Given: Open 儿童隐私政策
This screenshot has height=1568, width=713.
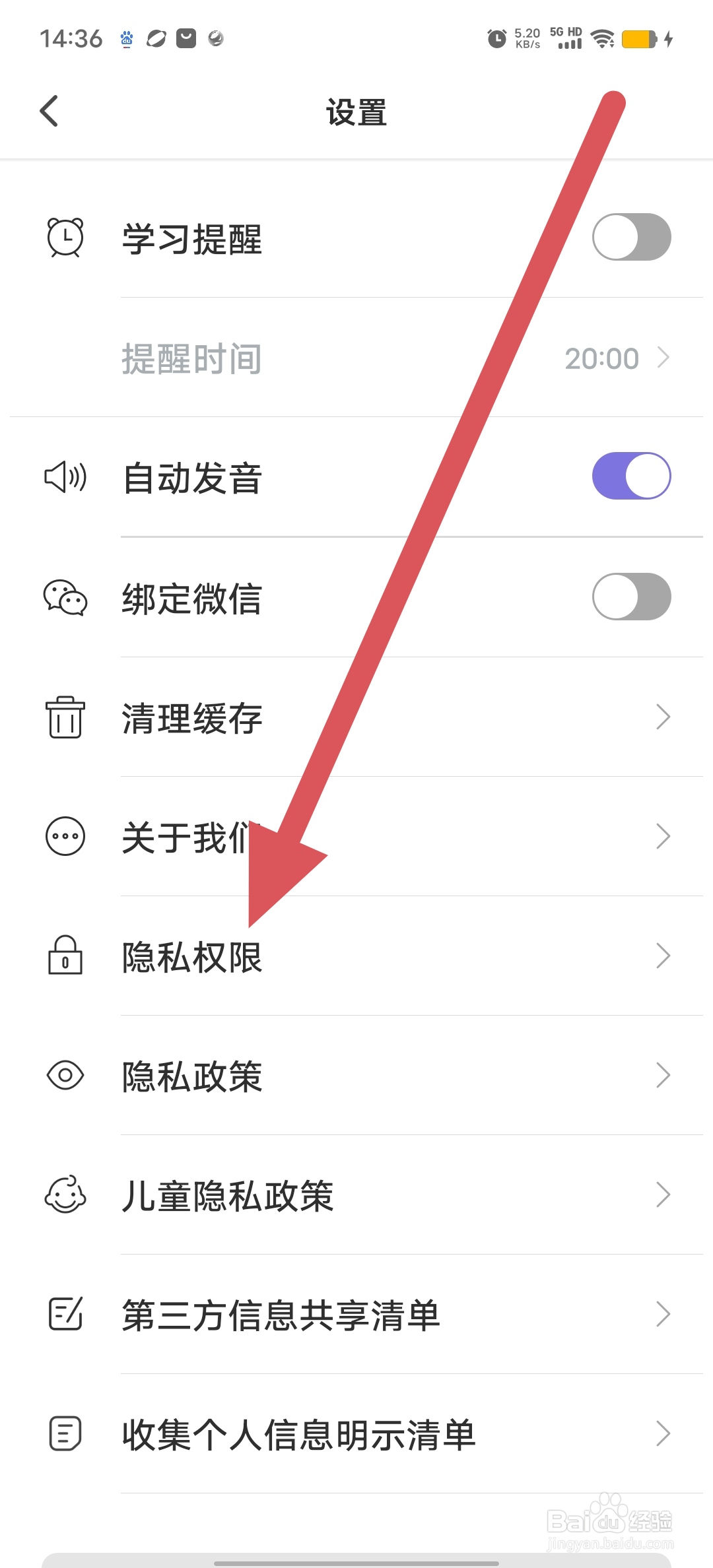Looking at the screenshot, I should [x=356, y=1195].
